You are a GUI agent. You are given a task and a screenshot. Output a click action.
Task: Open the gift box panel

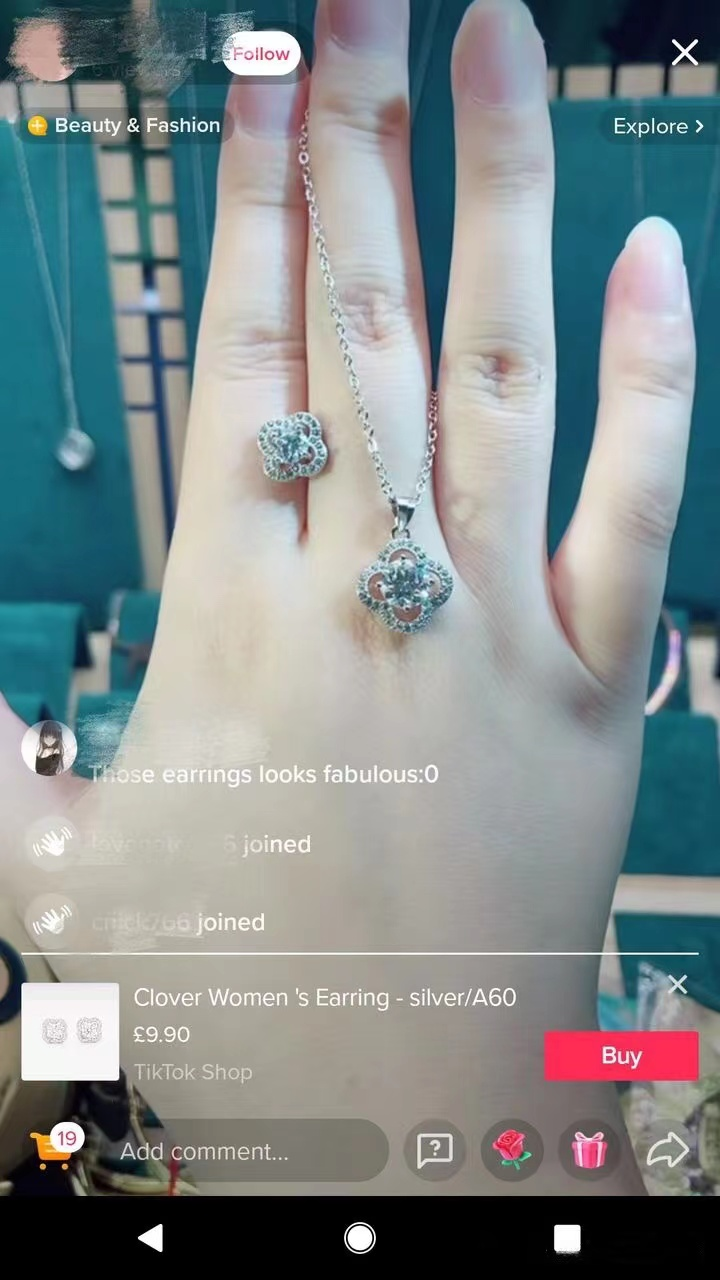click(590, 1151)
